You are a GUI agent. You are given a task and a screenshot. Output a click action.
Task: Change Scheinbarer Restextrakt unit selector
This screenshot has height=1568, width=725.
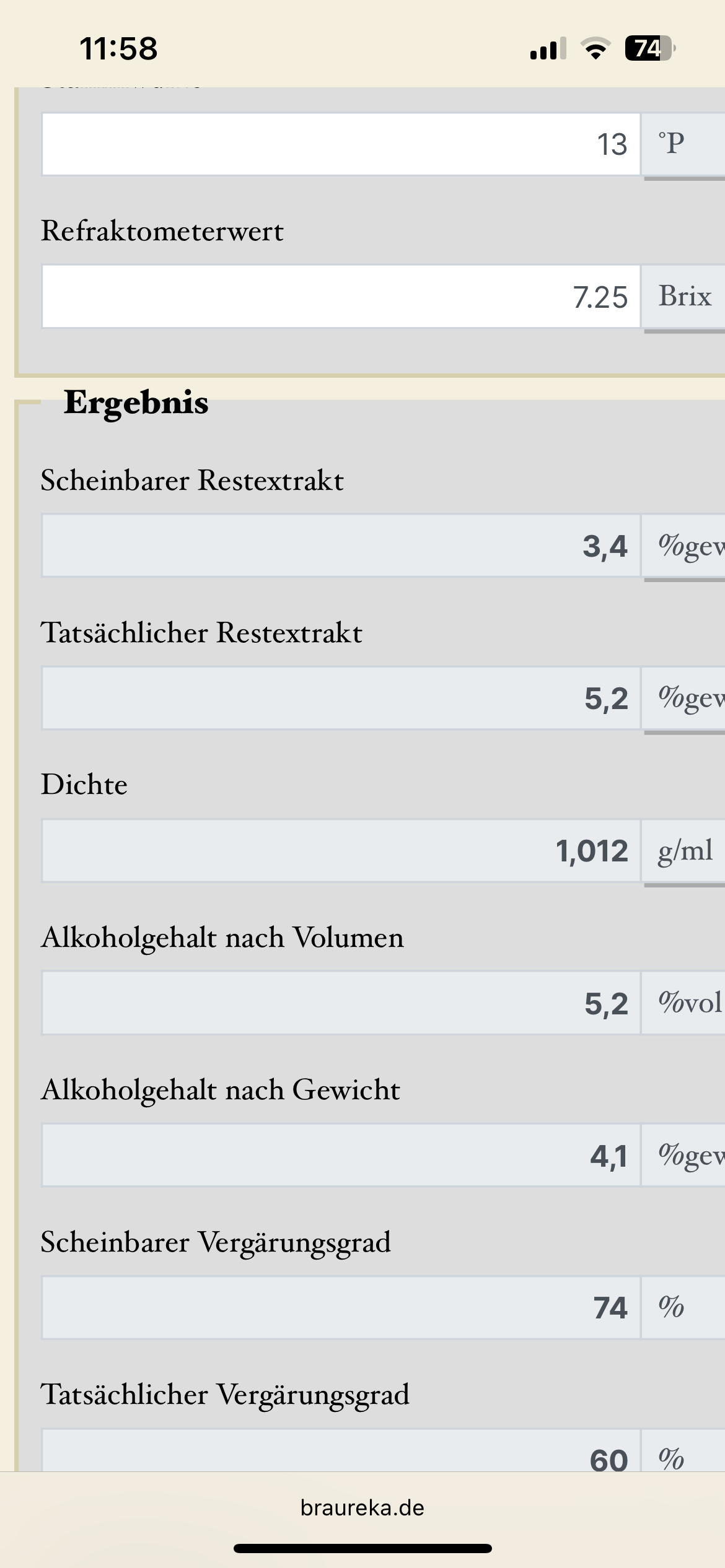coord(683,546)
